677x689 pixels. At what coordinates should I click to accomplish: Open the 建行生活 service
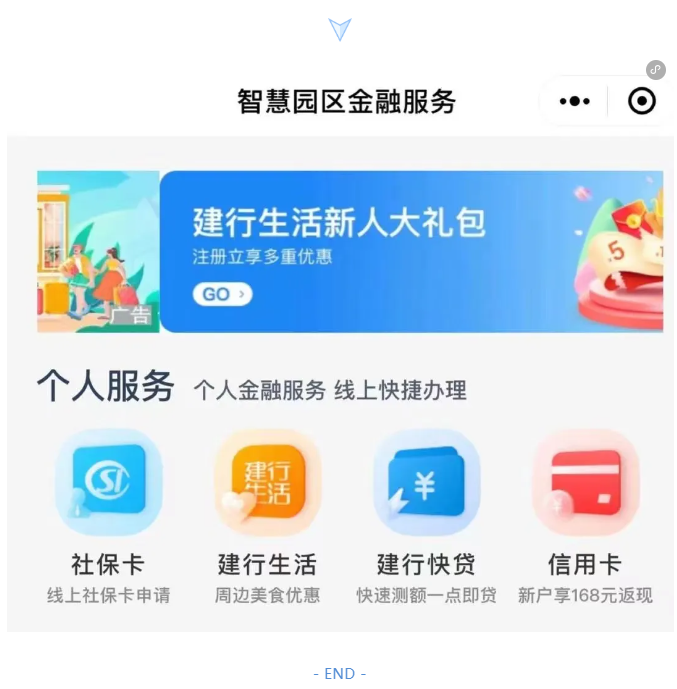[267, 484]
